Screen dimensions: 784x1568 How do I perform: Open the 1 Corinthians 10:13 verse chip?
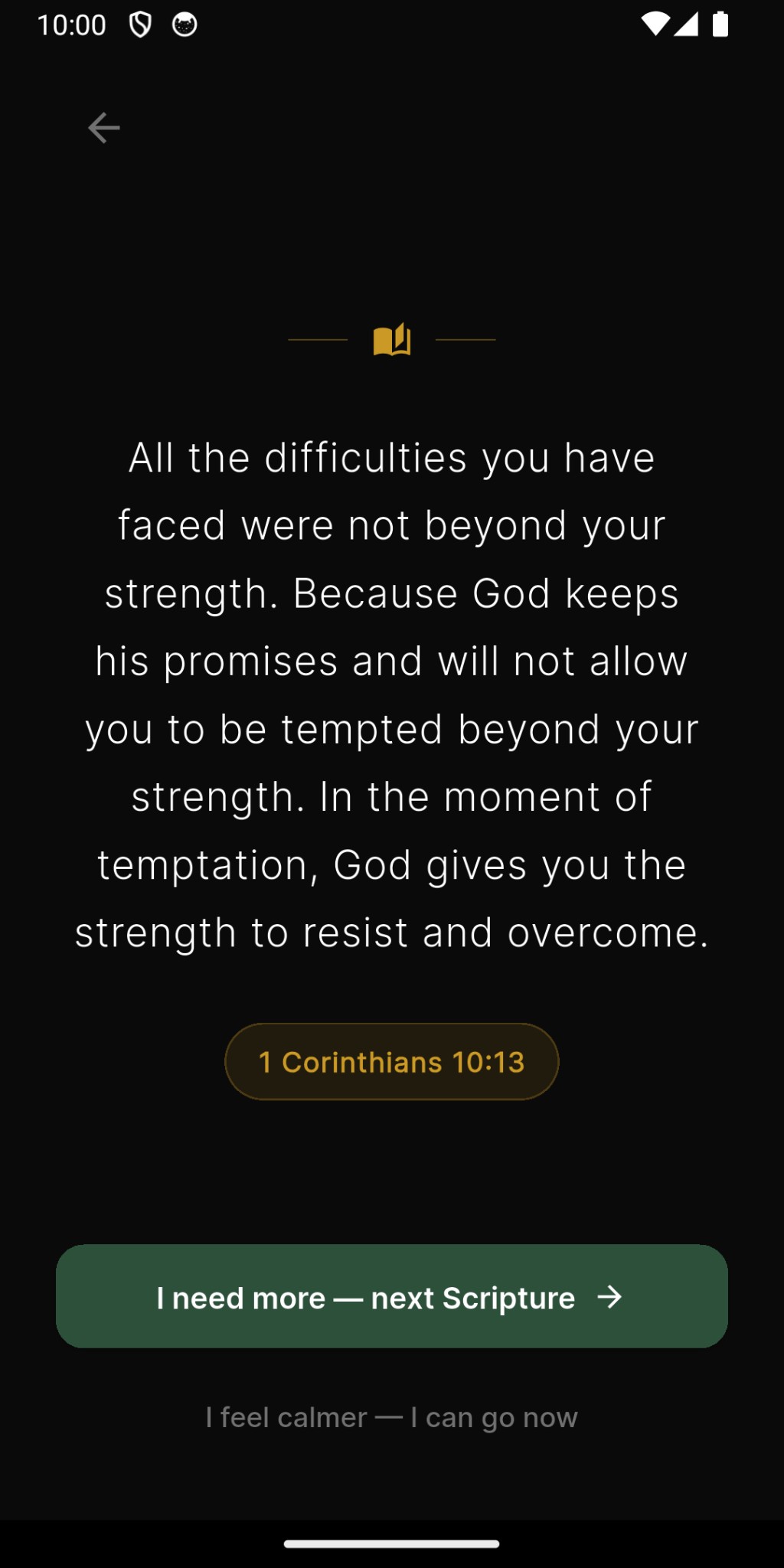pyautogui.click(x=391, y=1061)
